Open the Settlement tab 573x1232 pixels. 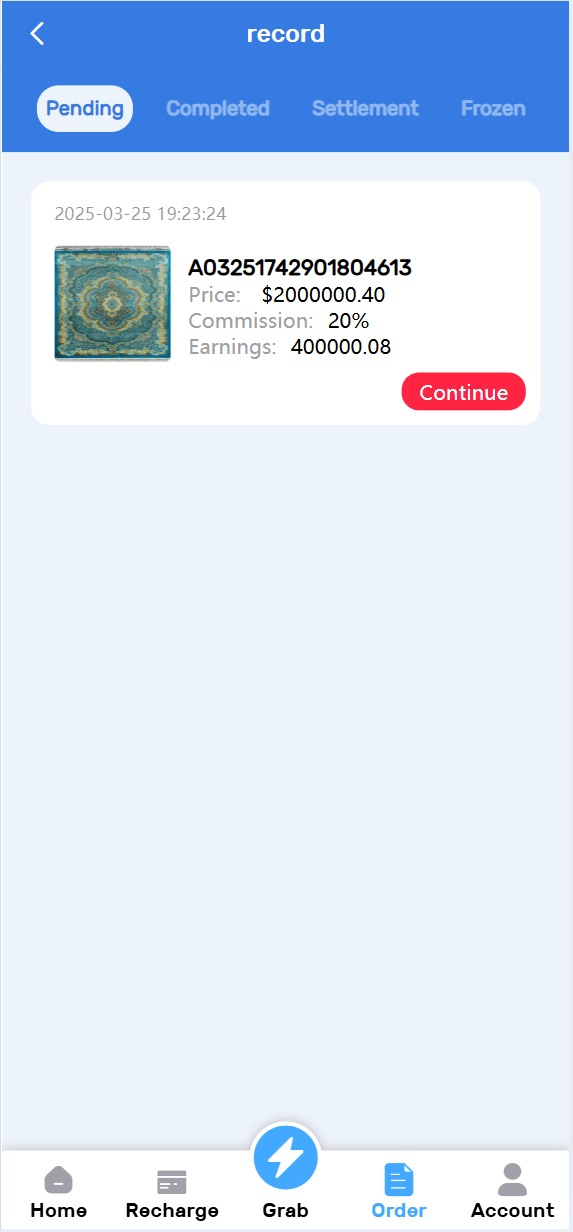[x=365, y=108]
